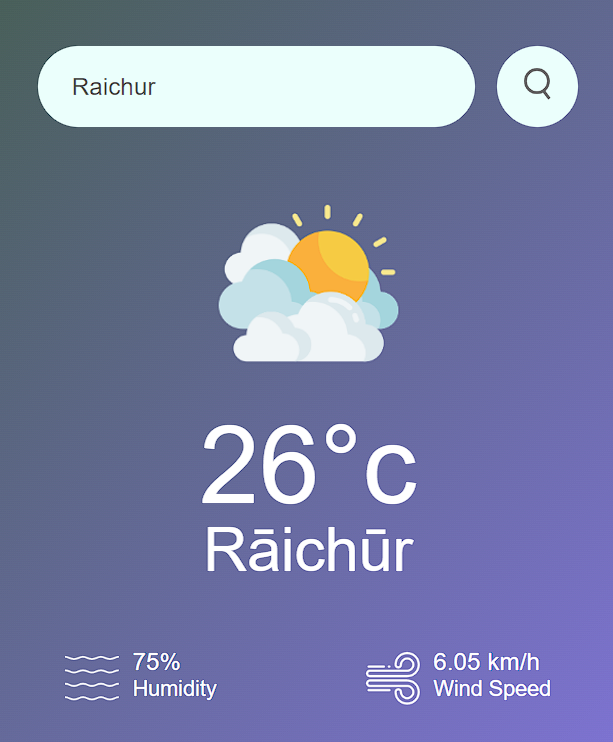Screen dimensions: 613x742
Task: Tap the magnifier search button
Action: point(537,87)
